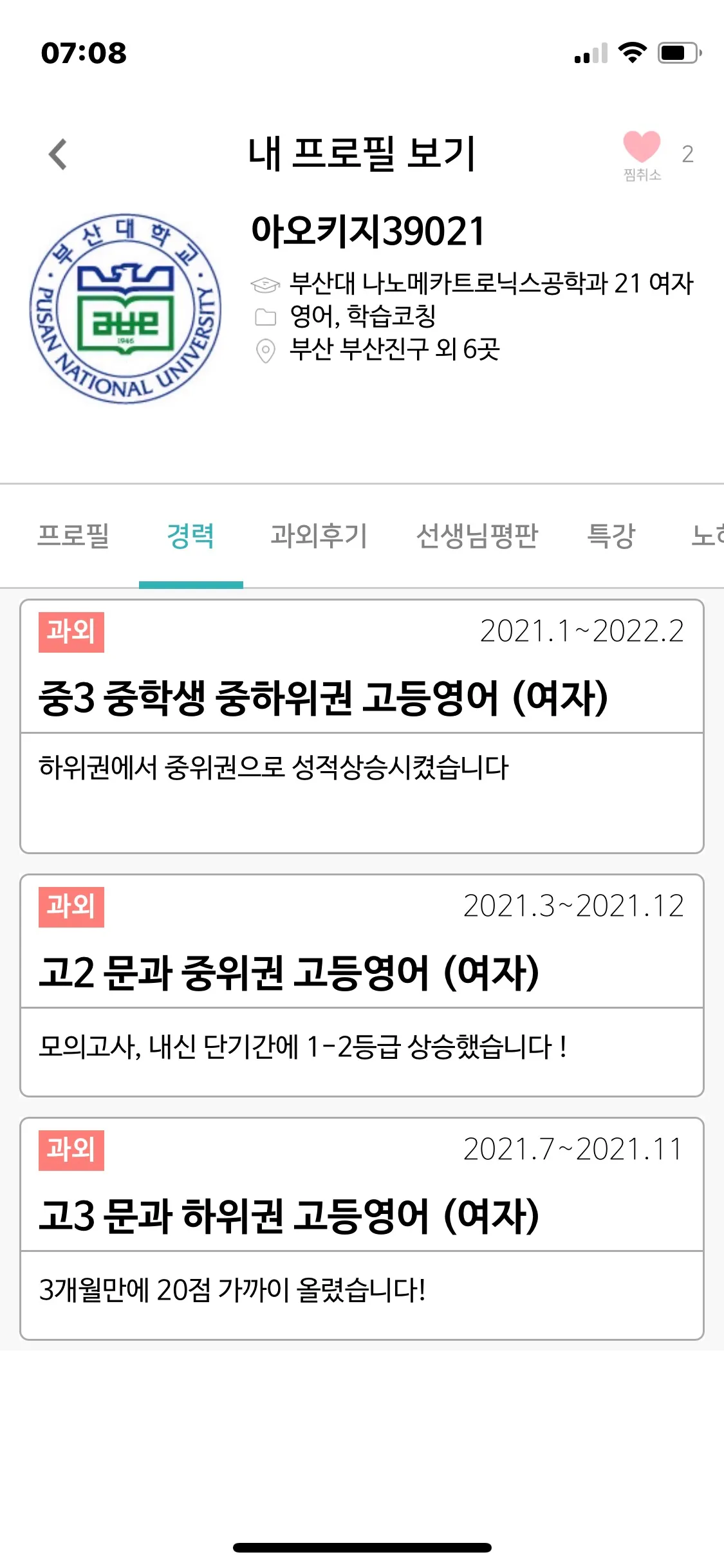Tap the 과외 badge on the 고3 card

(71, 1150)
